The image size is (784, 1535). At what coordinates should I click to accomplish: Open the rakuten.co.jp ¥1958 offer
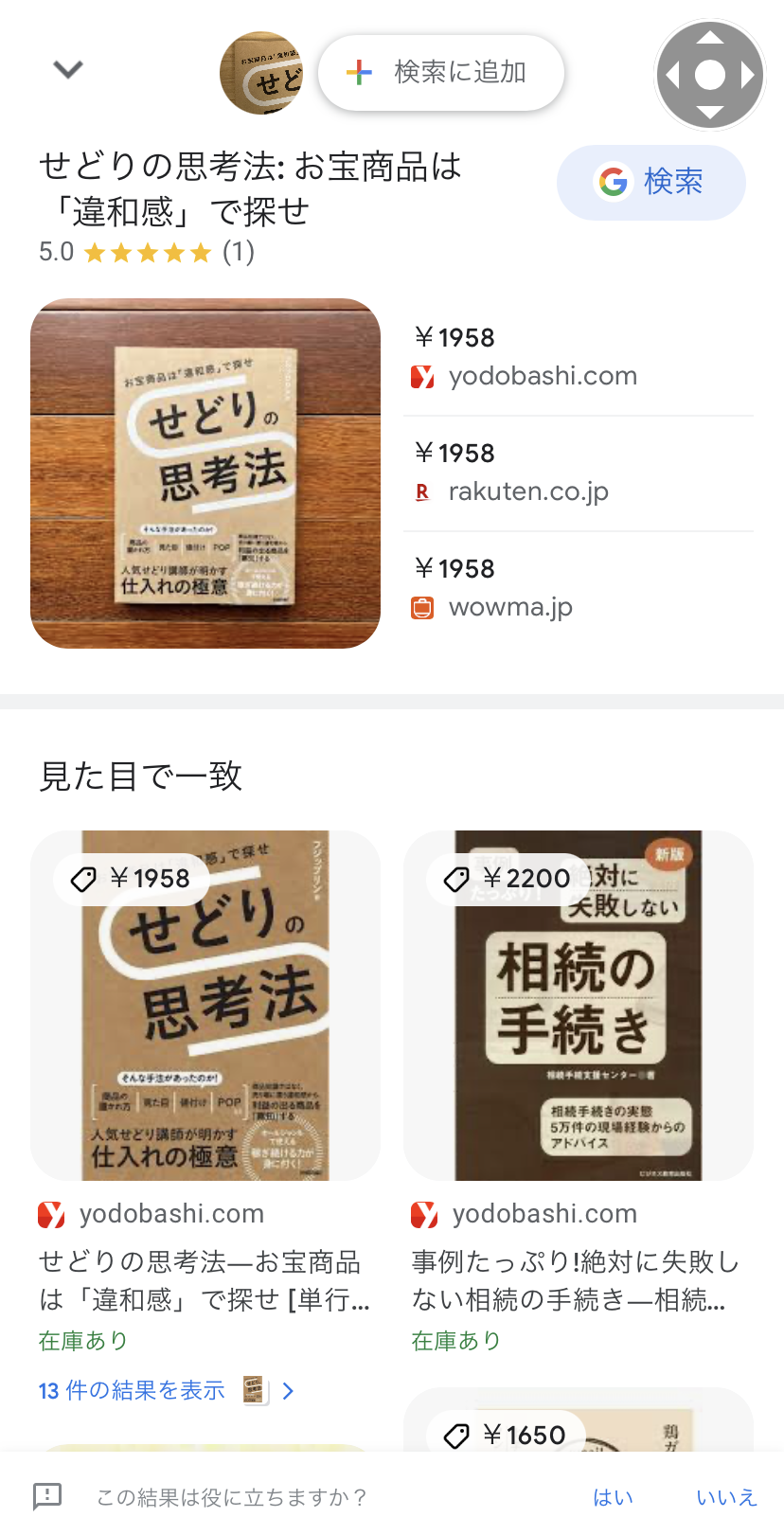[x=579, y=473]
